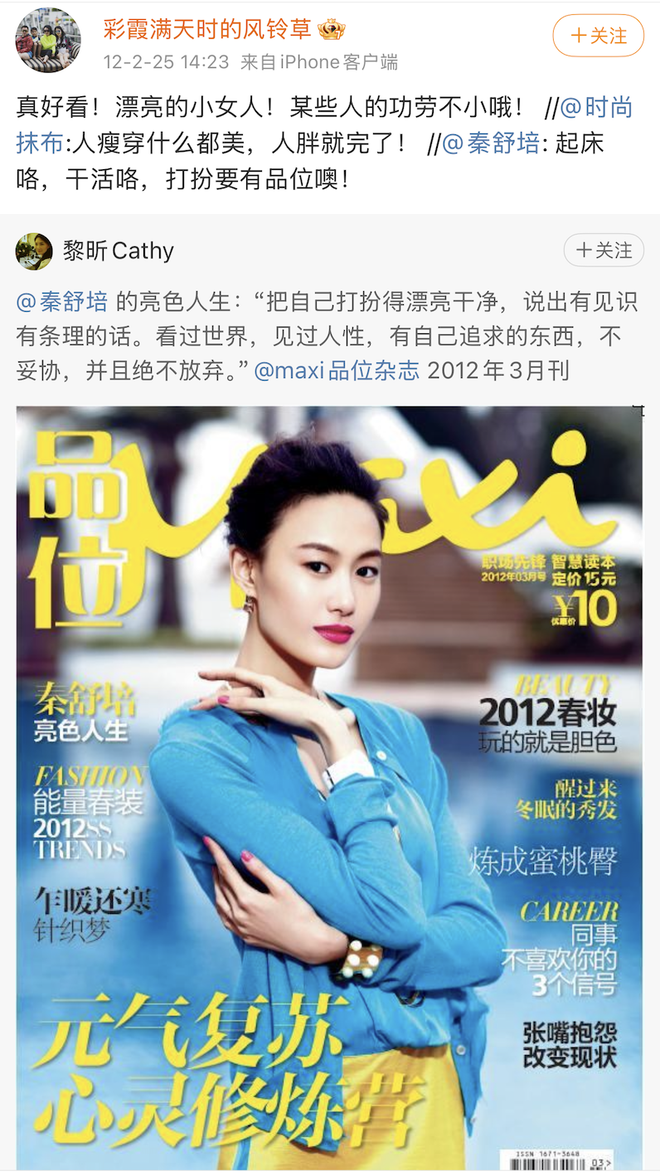Open 彩霞满天时的风铃草's profile avatar
The image size is (660, 1176).
click(x=47, y=40)
